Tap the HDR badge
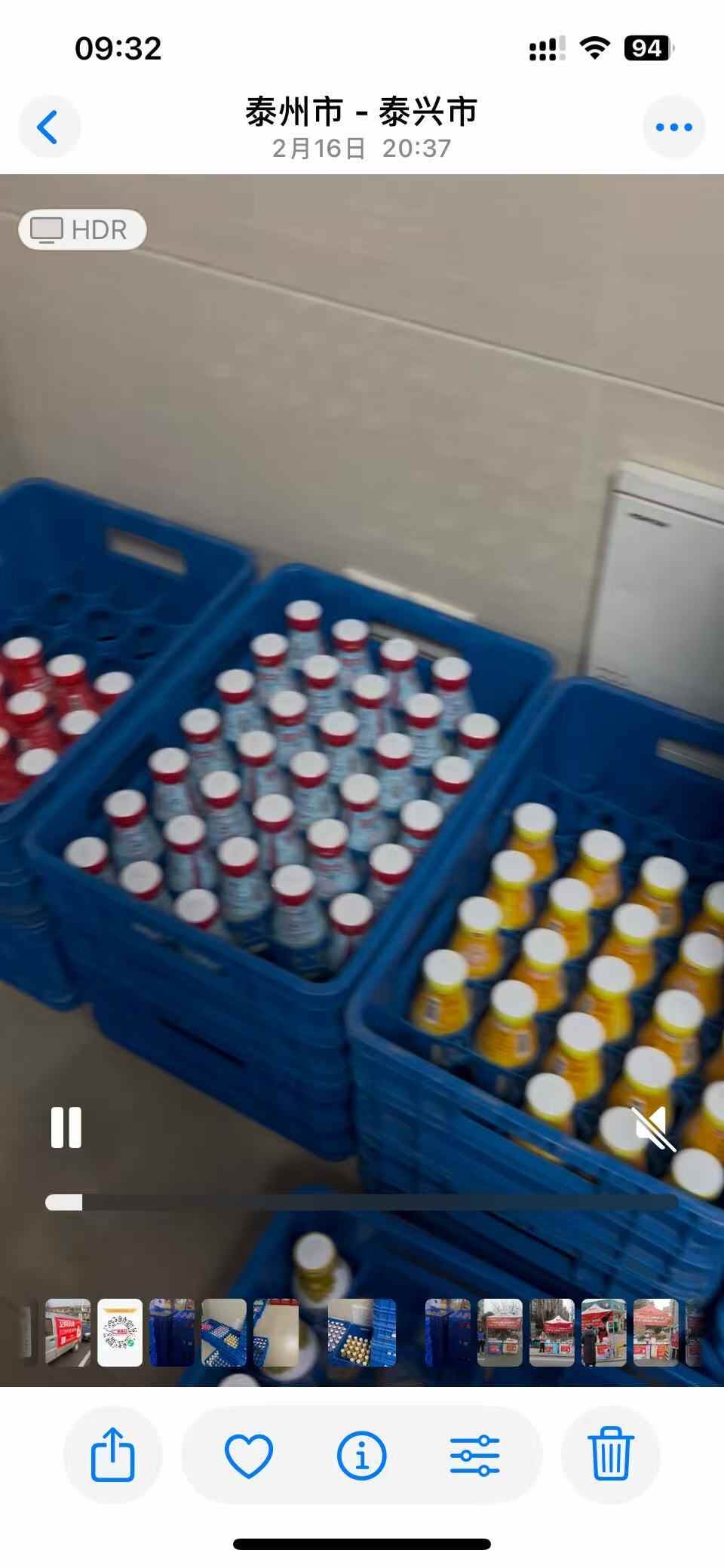 pyautogui.click(x=82, y=229)
